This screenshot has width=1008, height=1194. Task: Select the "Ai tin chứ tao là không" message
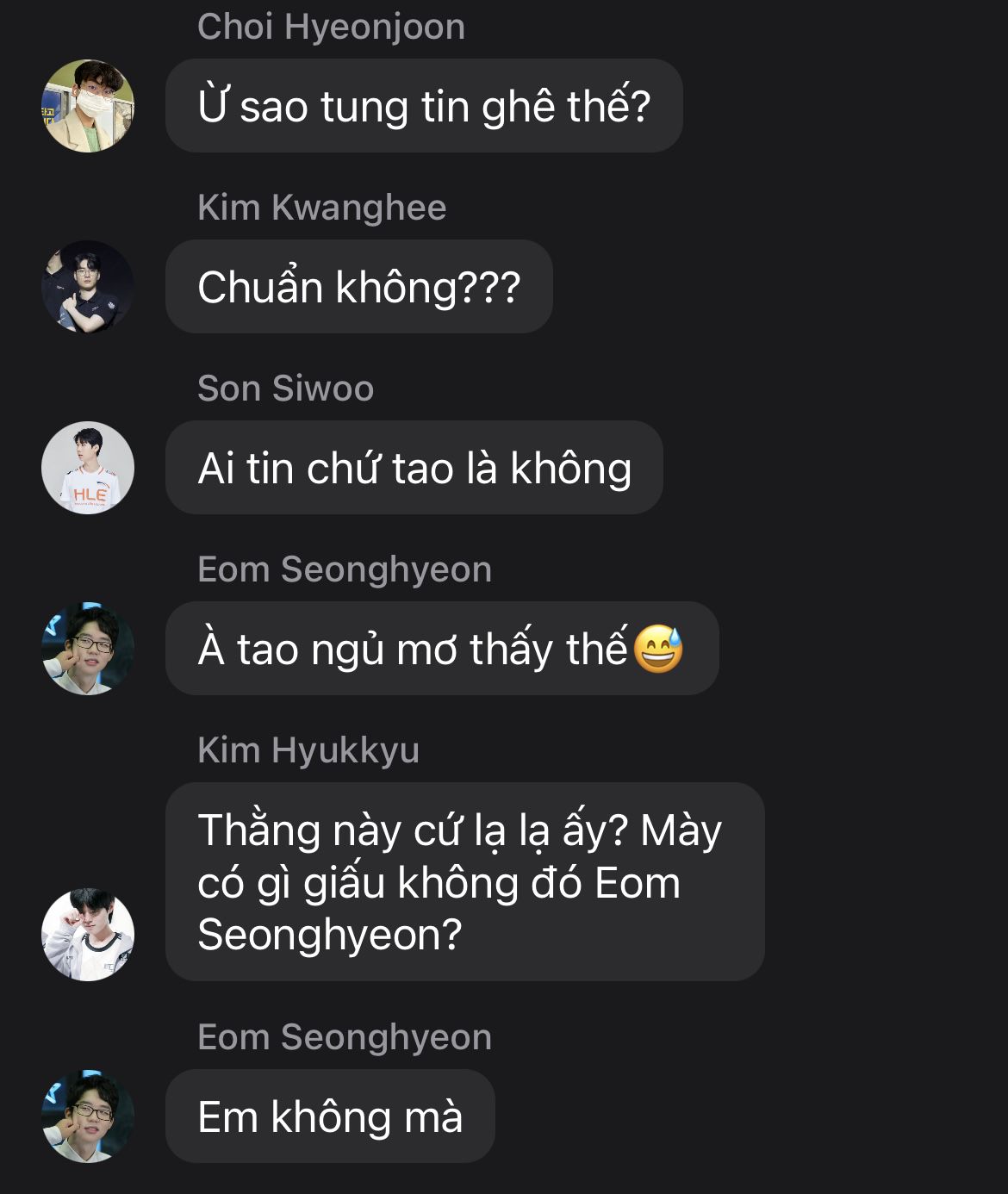tap(414, 468)
